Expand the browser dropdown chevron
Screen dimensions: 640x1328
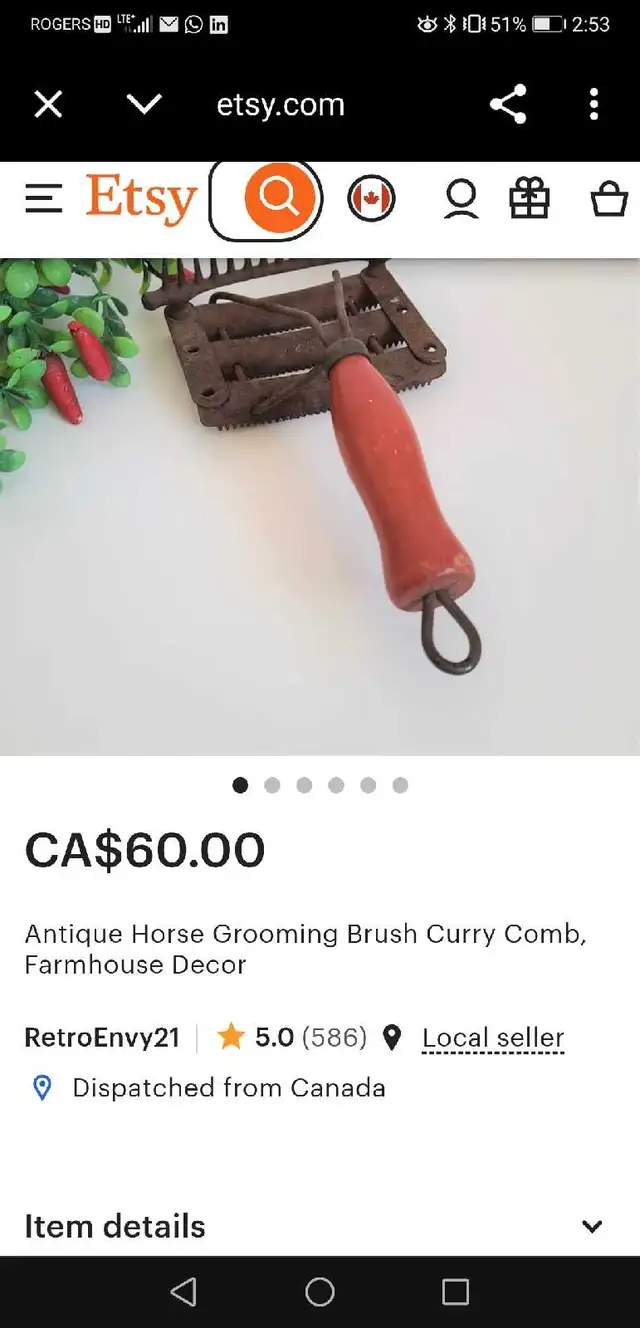pyautogui.click(x=145, y=104)
